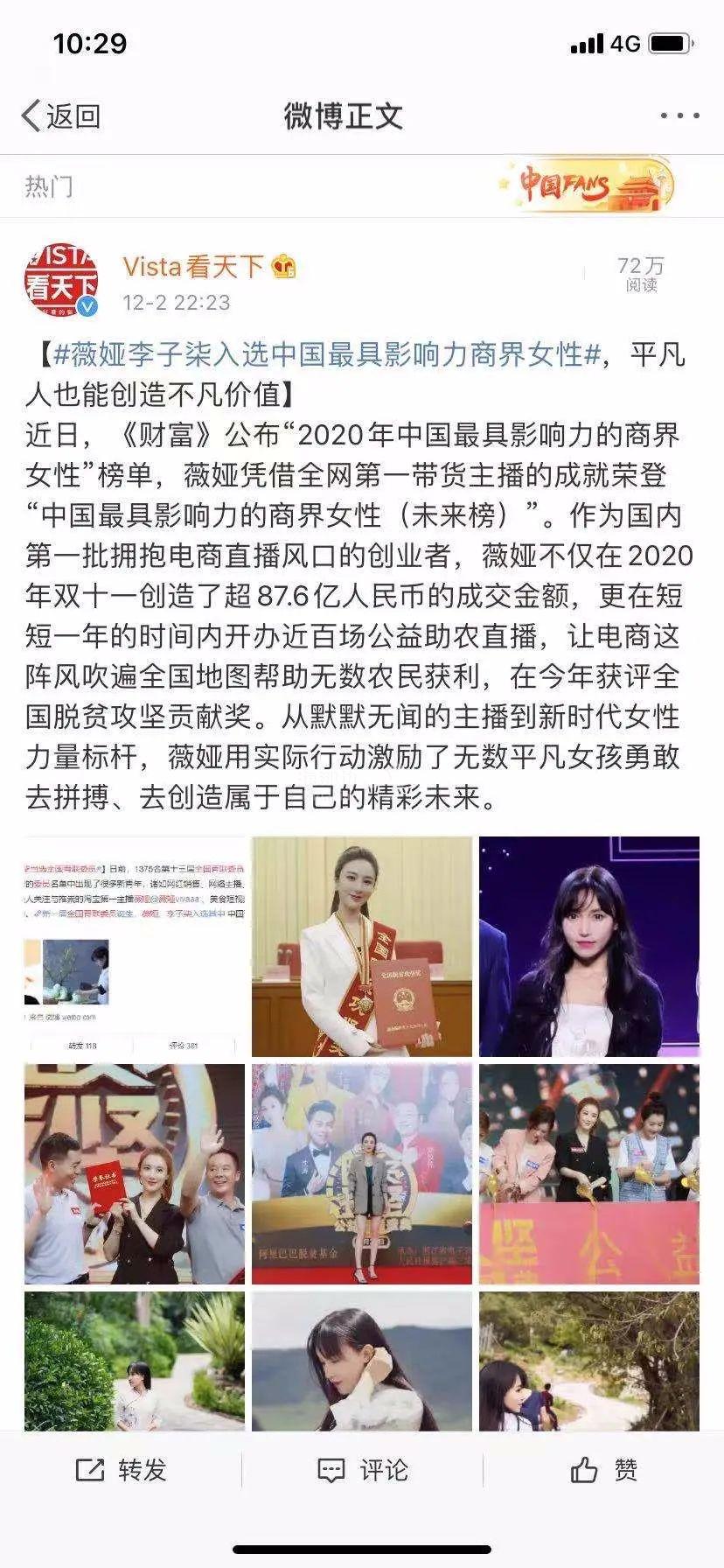724x1568 pixels.
Task: Open countryside road photo
Action: pyautogui.click(x=588, y=1361)
